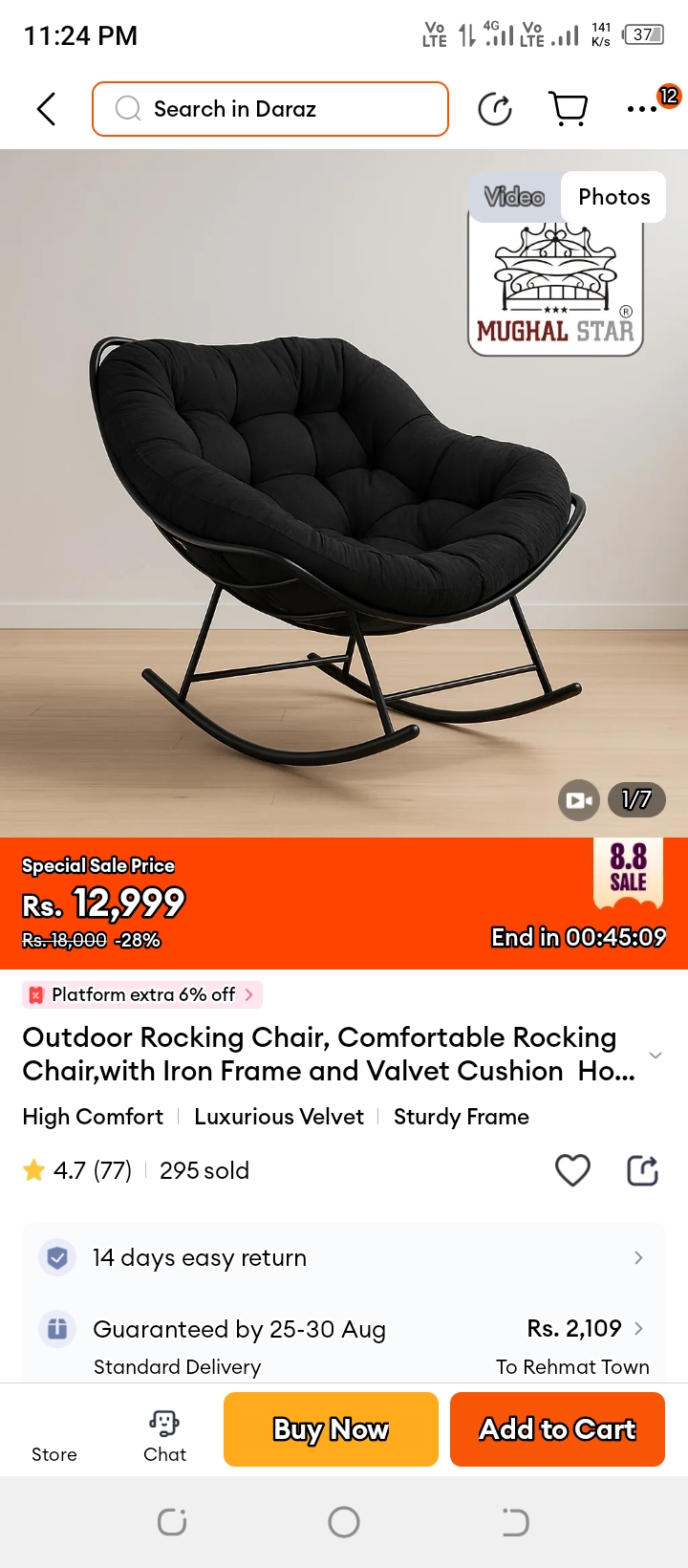Expand the product title chevron

(x=656, y=1055)
